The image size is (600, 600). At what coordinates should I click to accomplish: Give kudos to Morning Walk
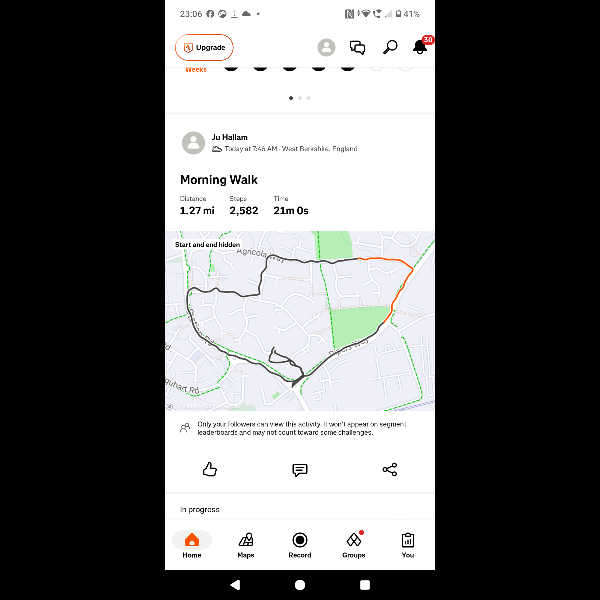point(210,469)
